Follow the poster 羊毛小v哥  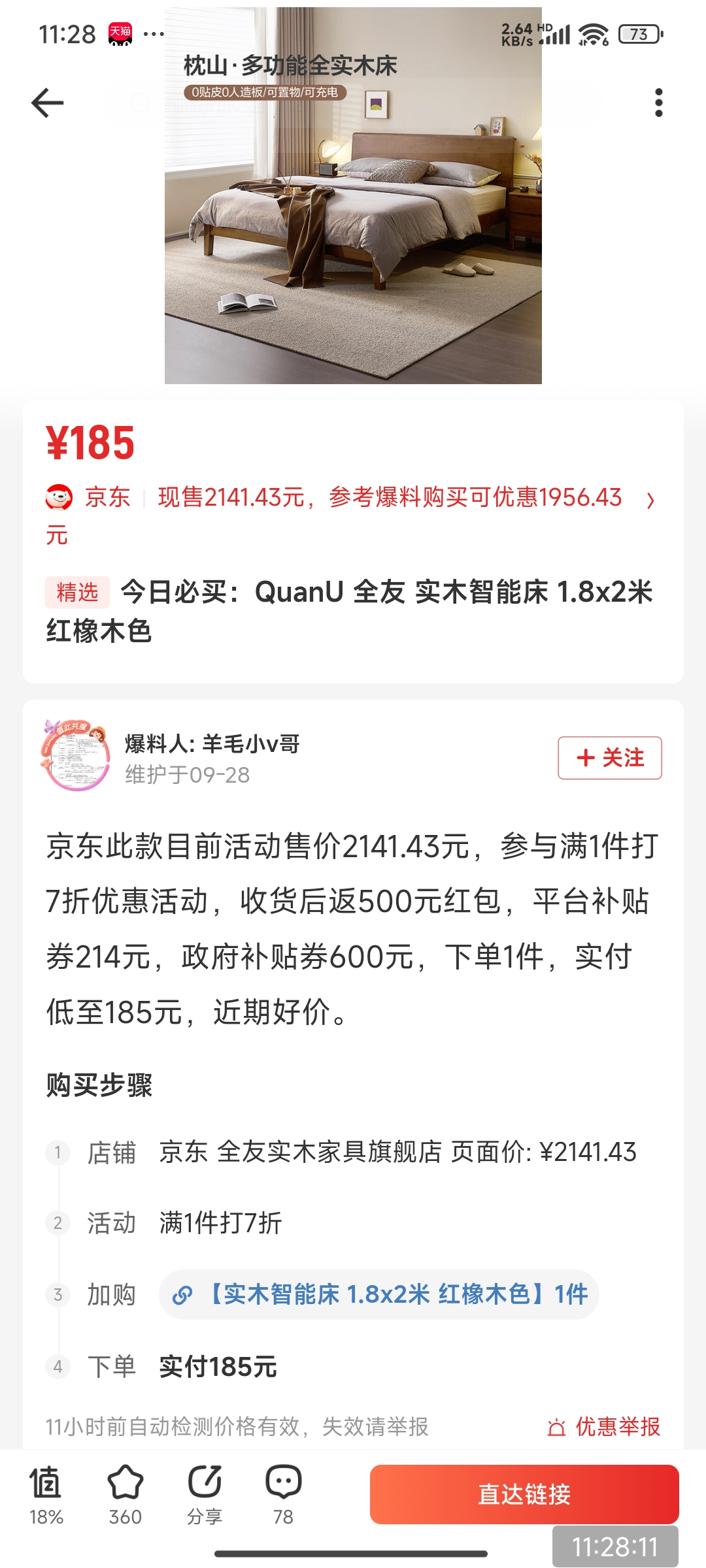(609, 758)
